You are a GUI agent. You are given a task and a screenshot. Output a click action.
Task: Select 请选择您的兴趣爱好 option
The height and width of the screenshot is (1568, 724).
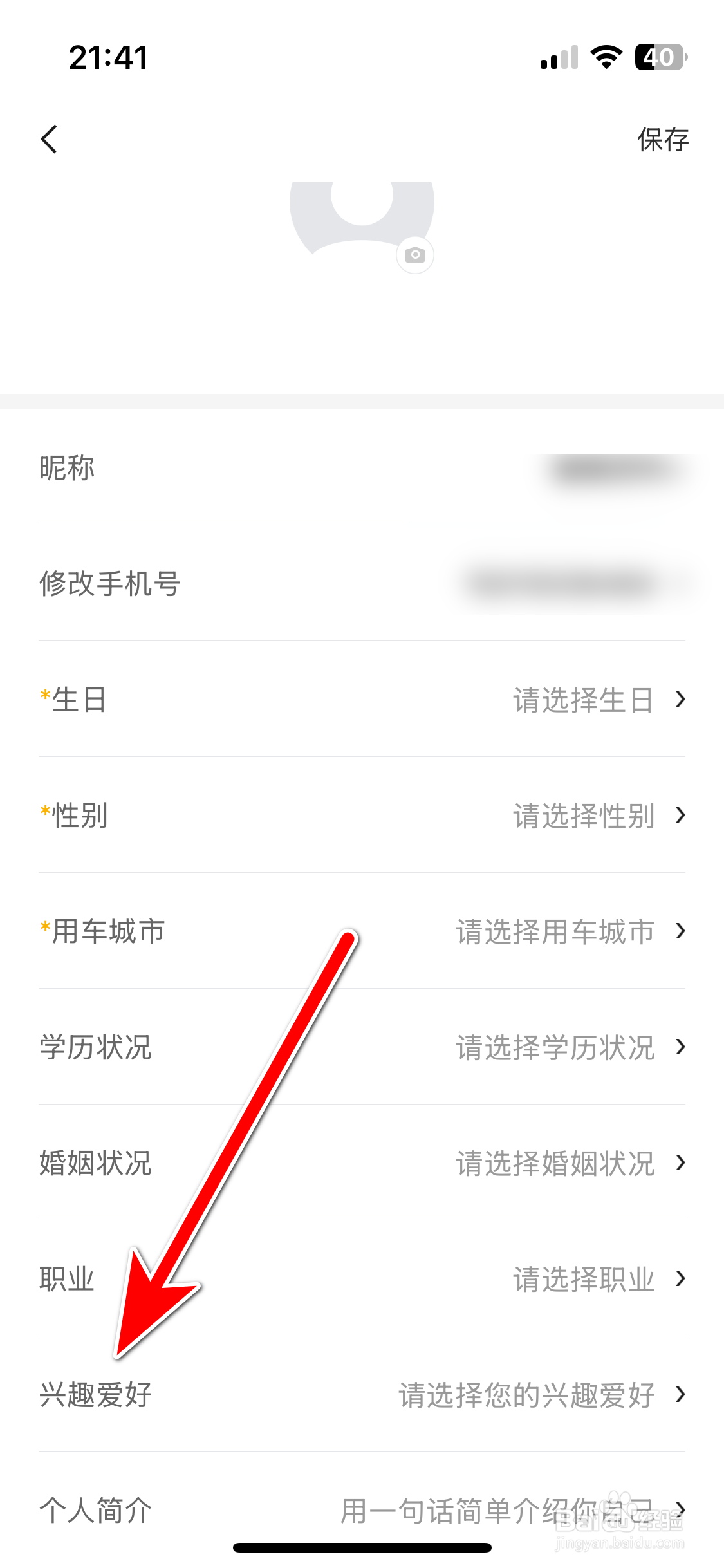[528, 1395]
